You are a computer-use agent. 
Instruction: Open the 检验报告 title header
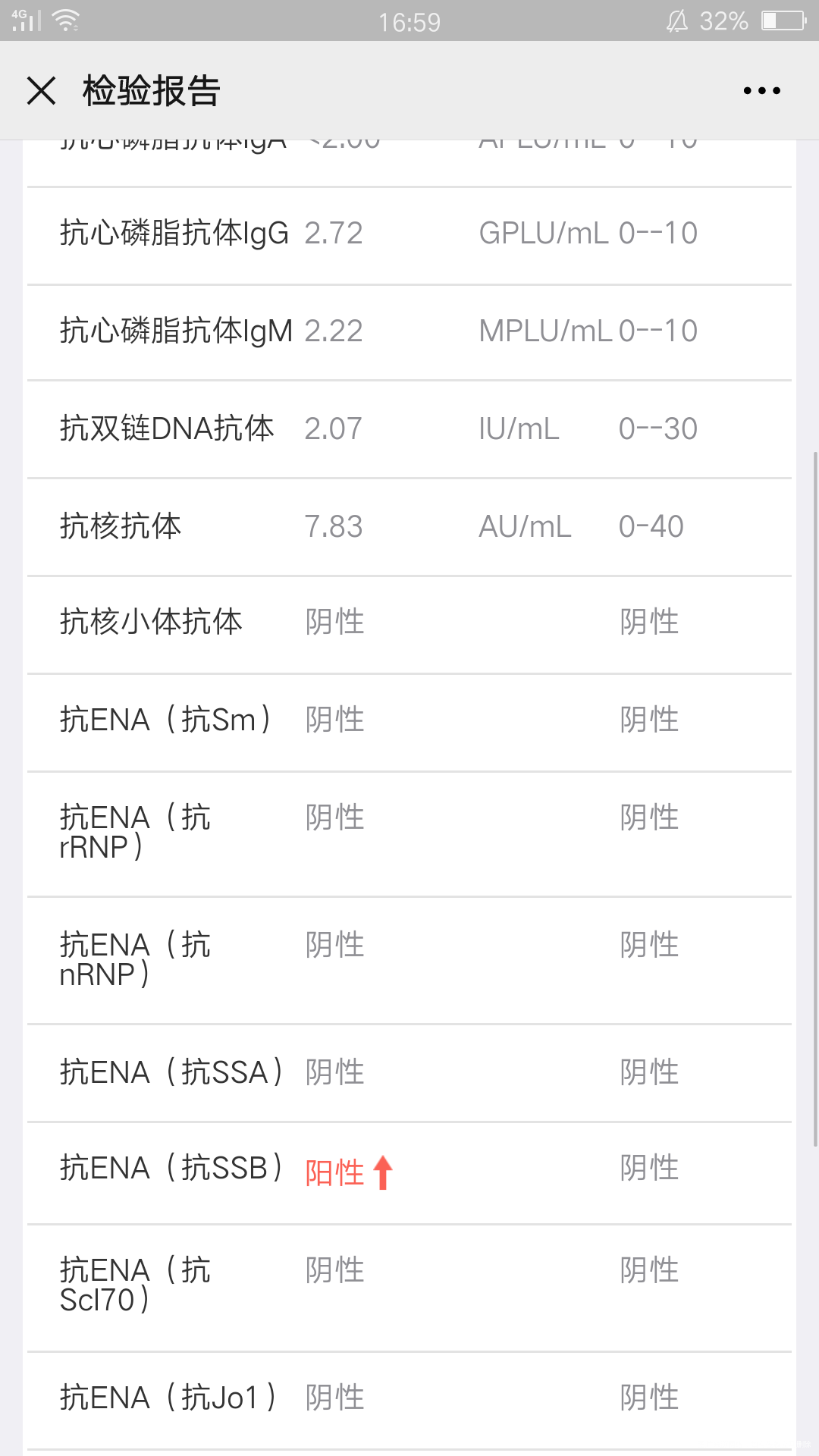click(150, 90)
